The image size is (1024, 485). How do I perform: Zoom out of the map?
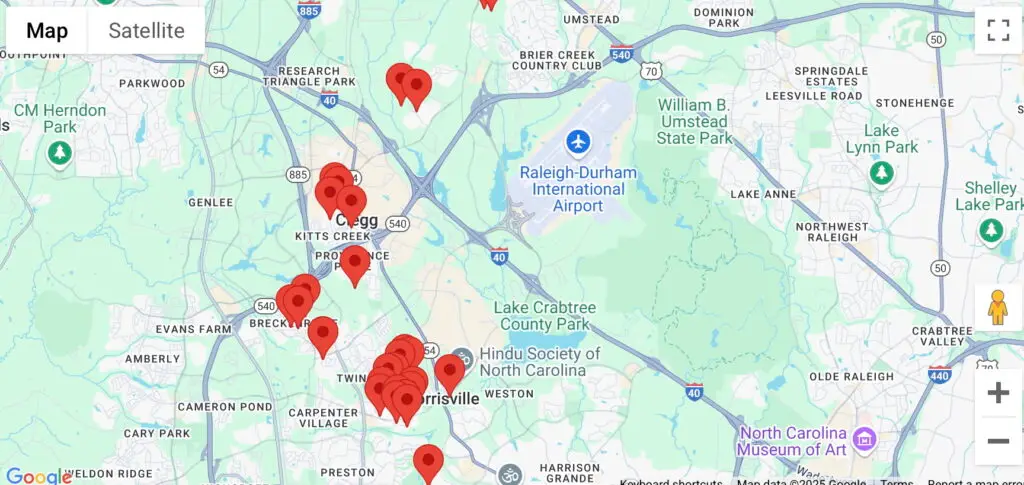pyautogui.click(x=998, y=441)
